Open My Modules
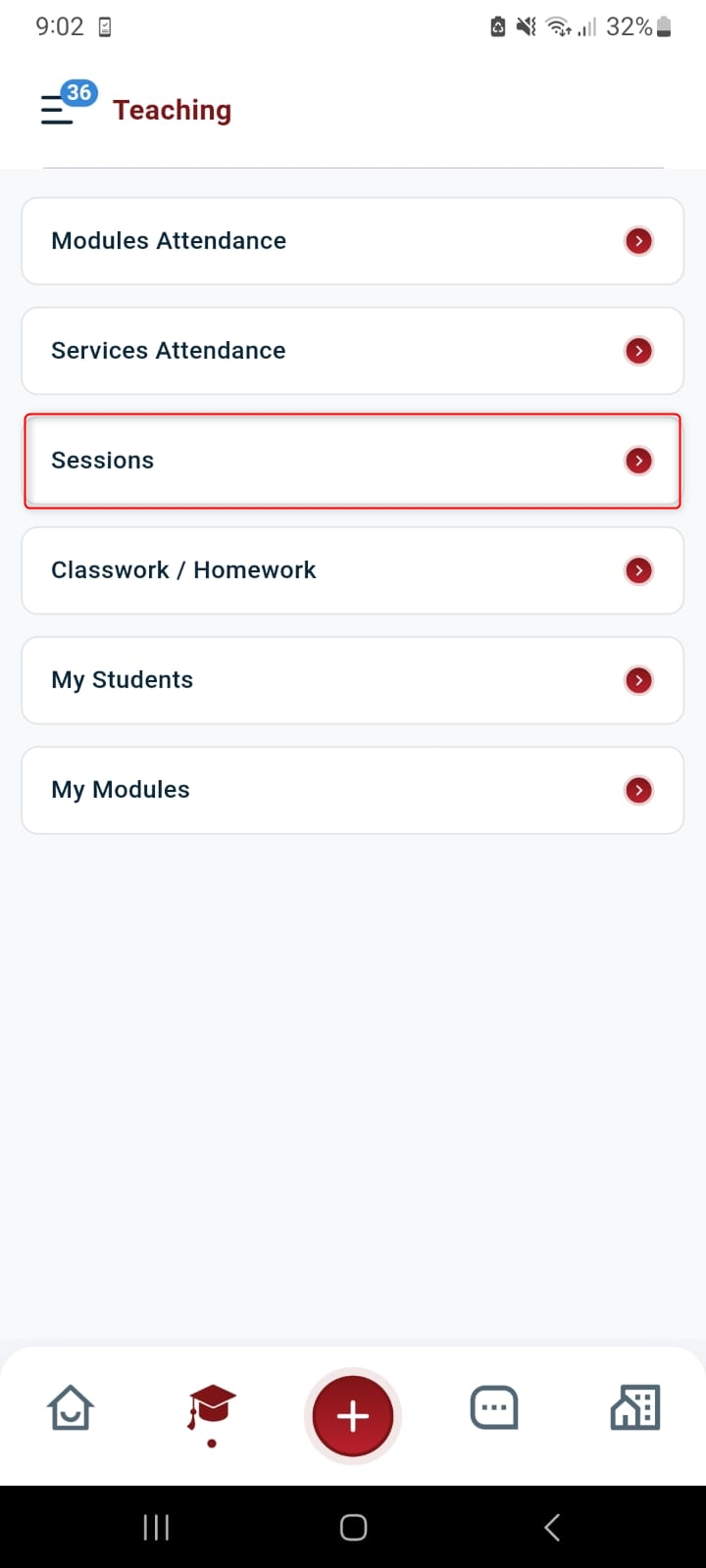 (352, 790)
